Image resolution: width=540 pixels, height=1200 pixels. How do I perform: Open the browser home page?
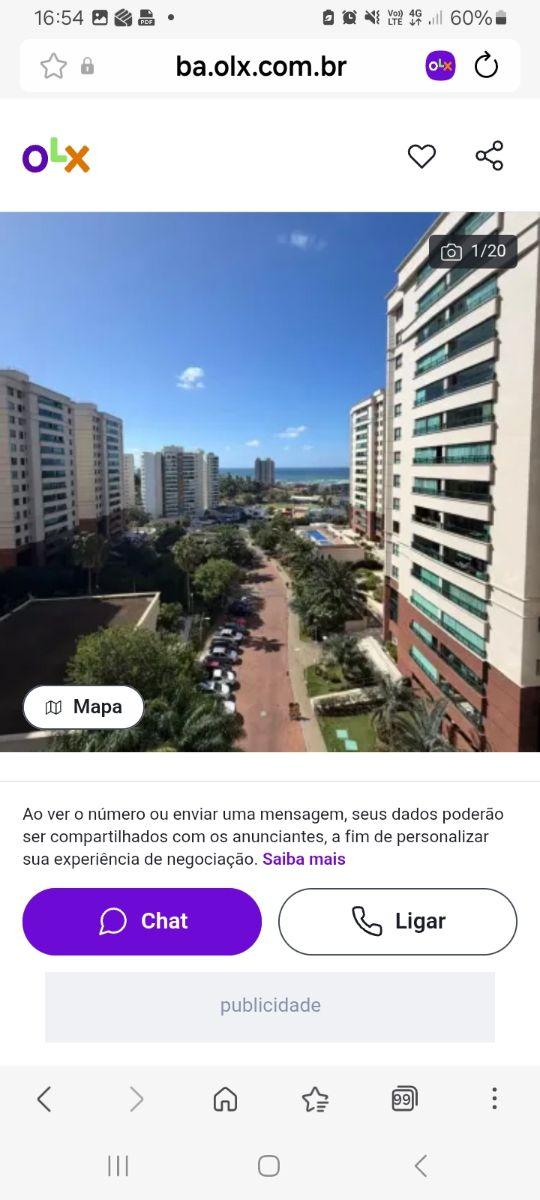tap(226, 1099)
